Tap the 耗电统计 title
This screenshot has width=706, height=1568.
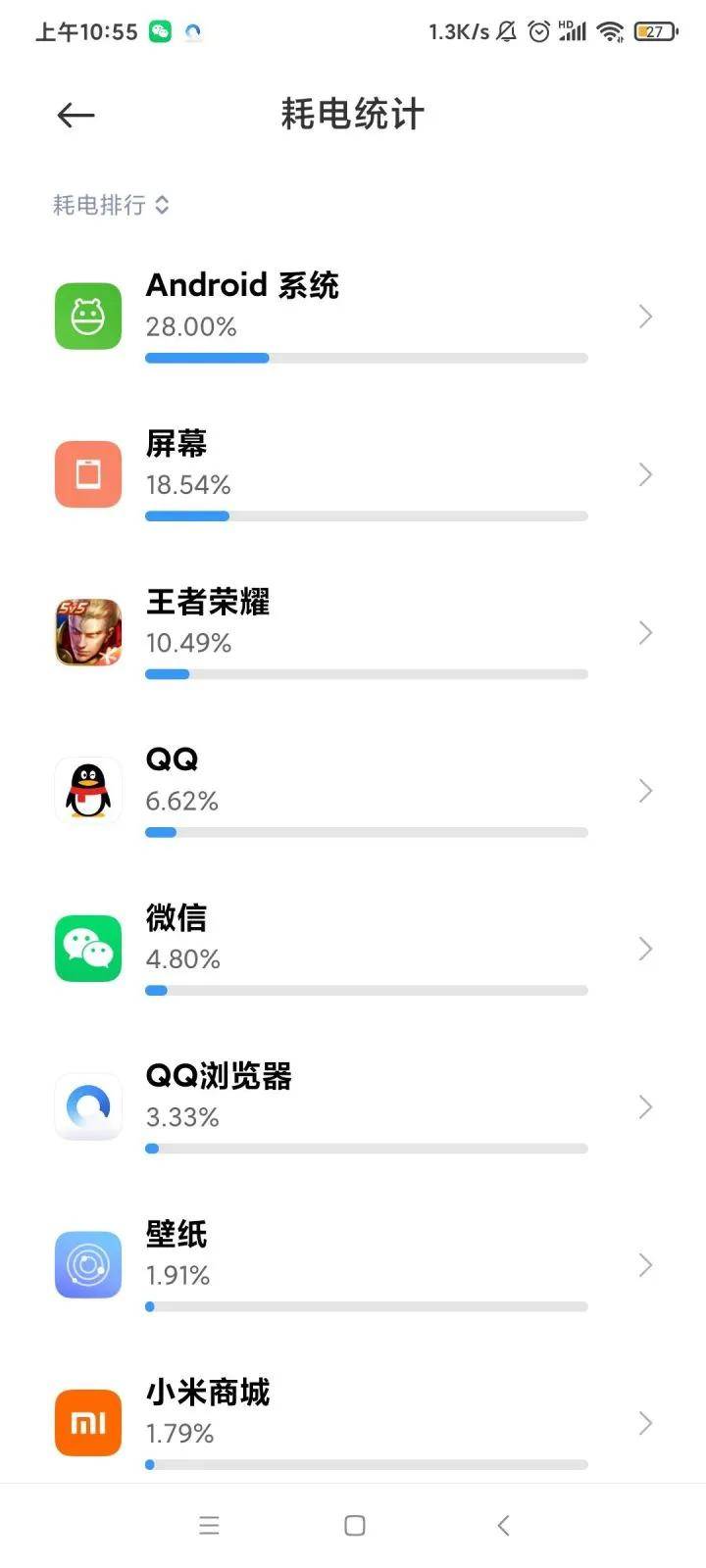click(x=351, y=115)
